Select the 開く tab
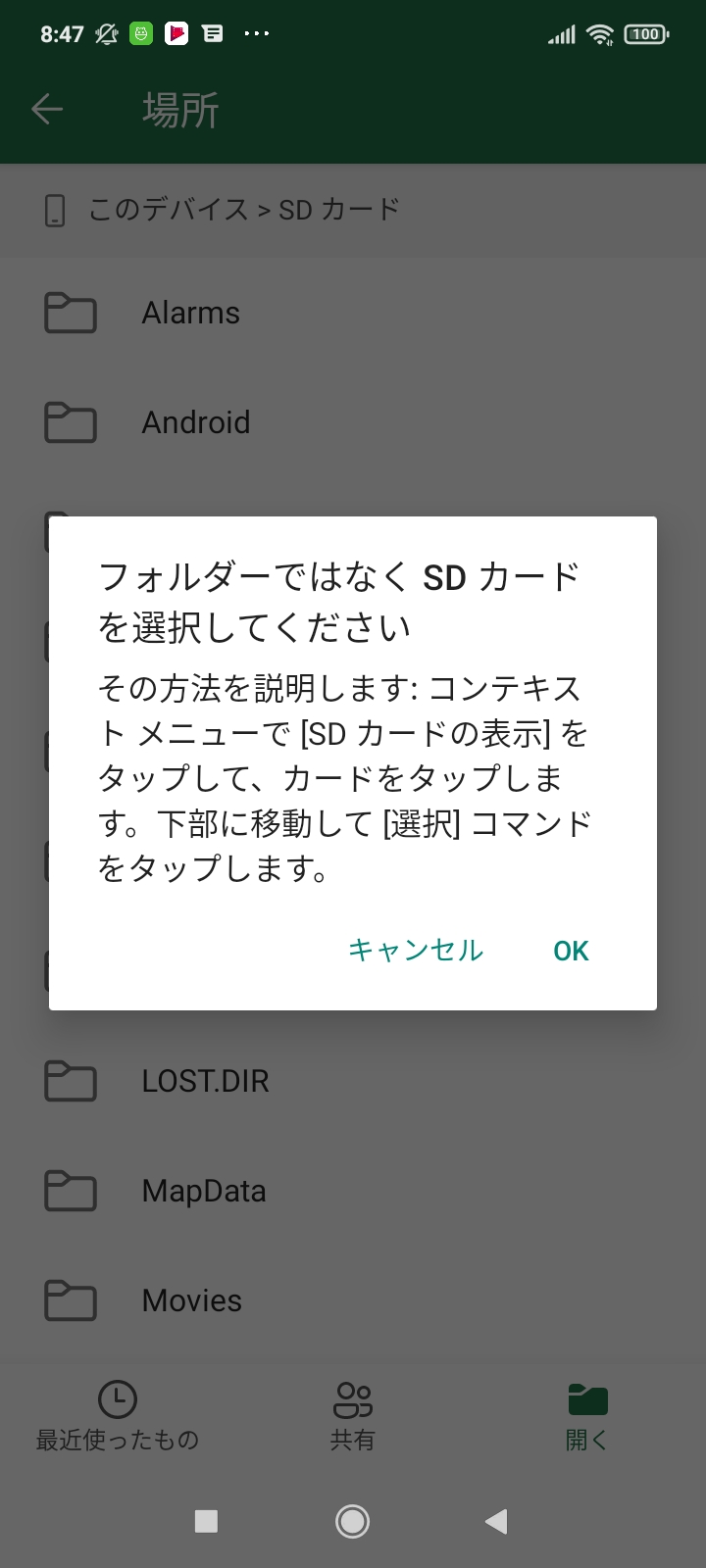706x1568 pixels. [587, 1416]
